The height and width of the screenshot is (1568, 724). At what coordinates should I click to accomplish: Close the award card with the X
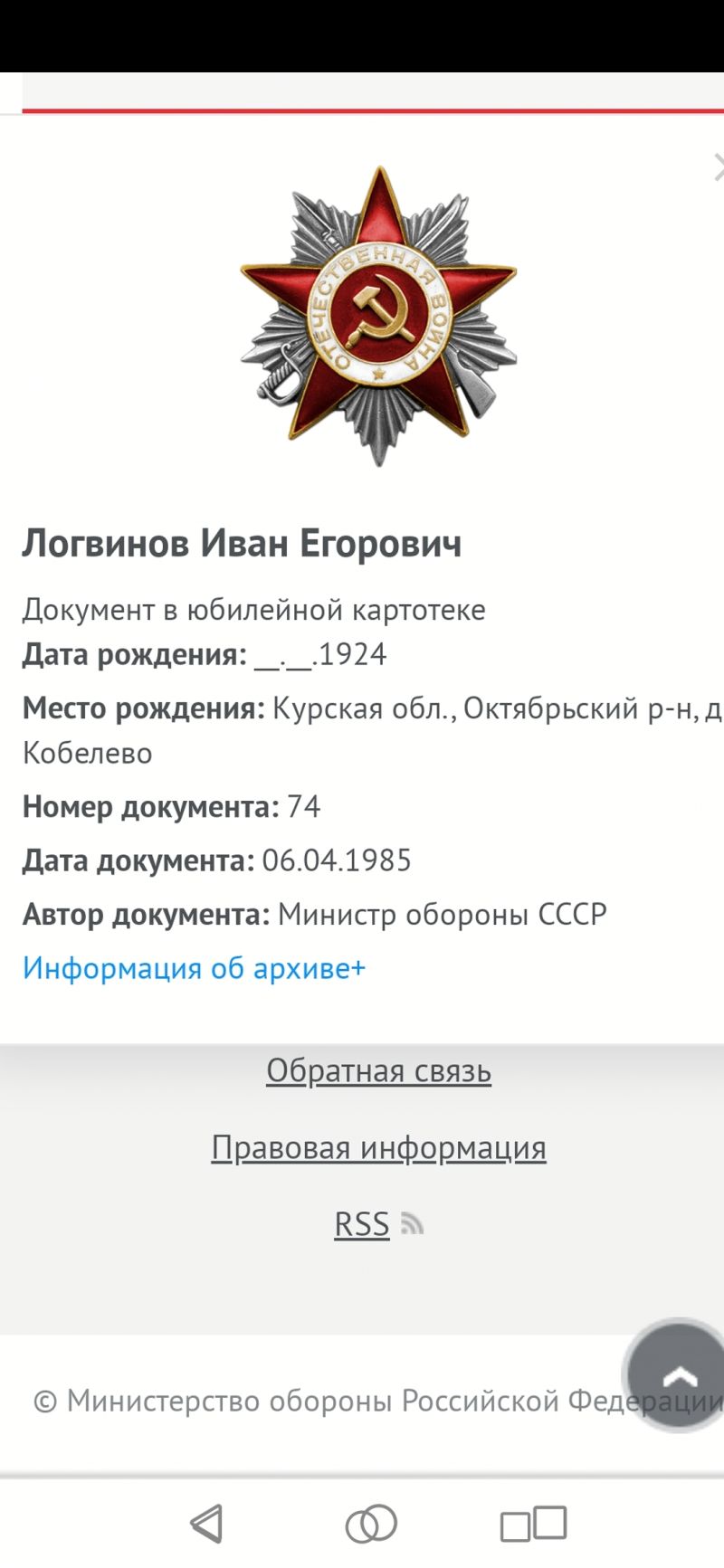coord(718,167)
